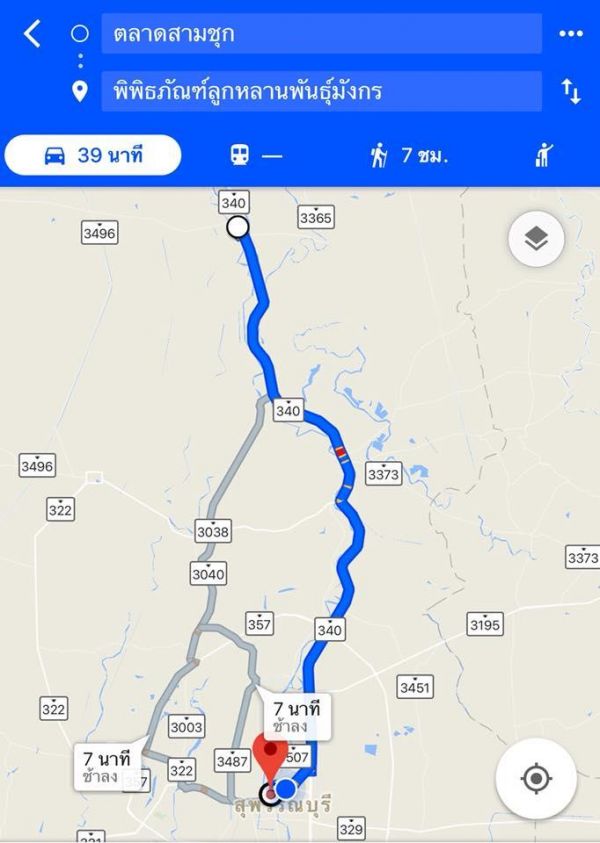
Task: Swap start and destination
Action: (x=570, y=92)
